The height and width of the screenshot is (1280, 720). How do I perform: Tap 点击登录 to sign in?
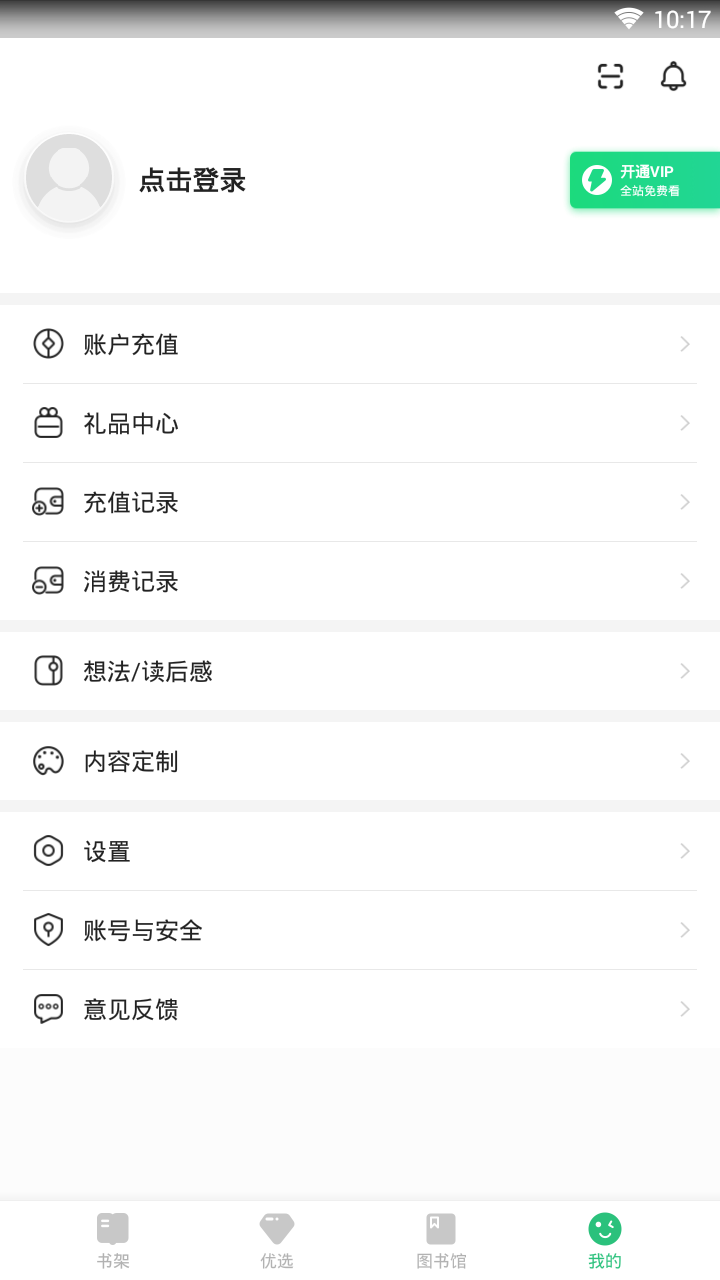pyautogui.click(x=192, y=181)
